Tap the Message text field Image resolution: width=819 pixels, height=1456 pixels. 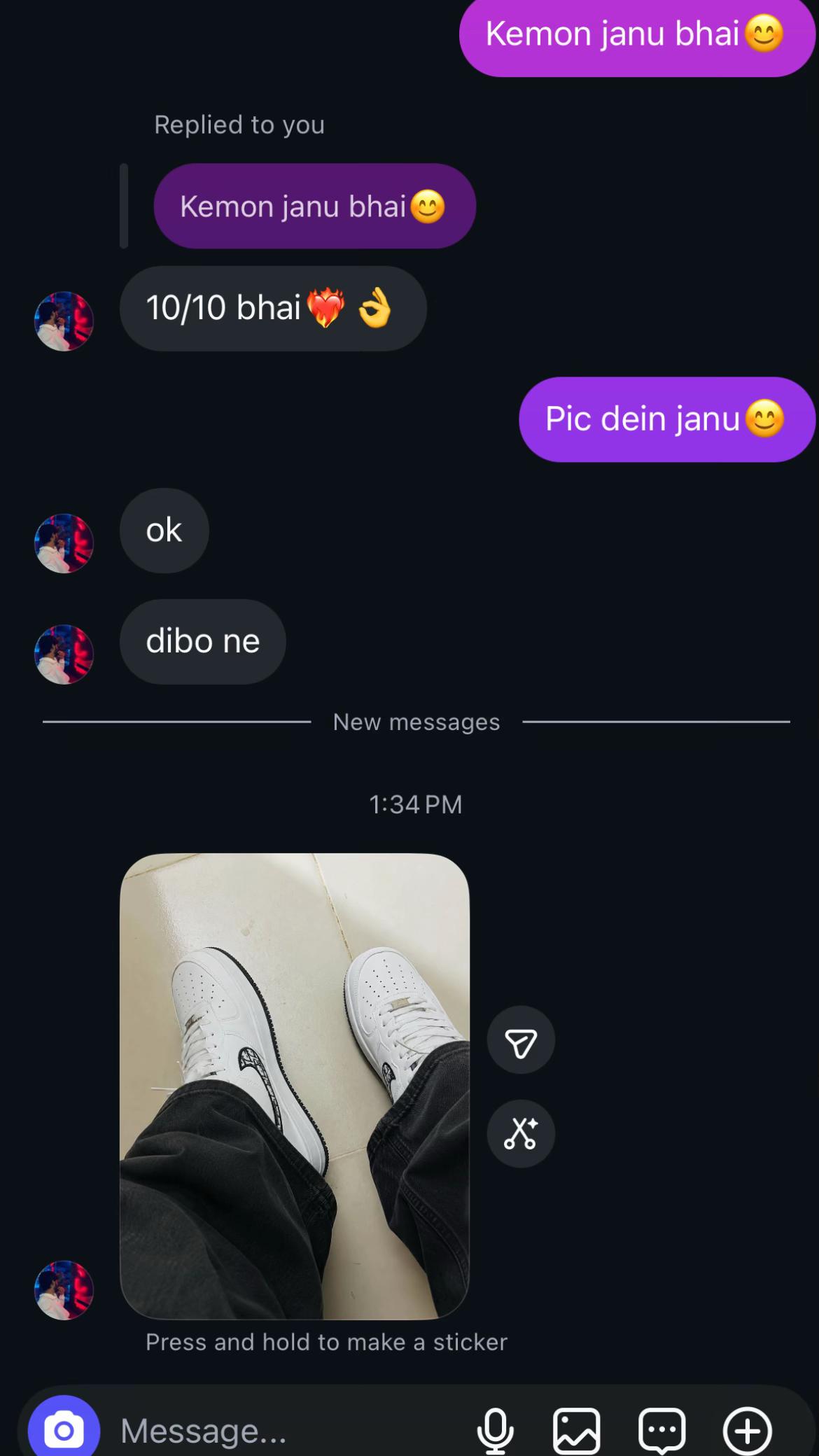click(x=280, y=1430)
